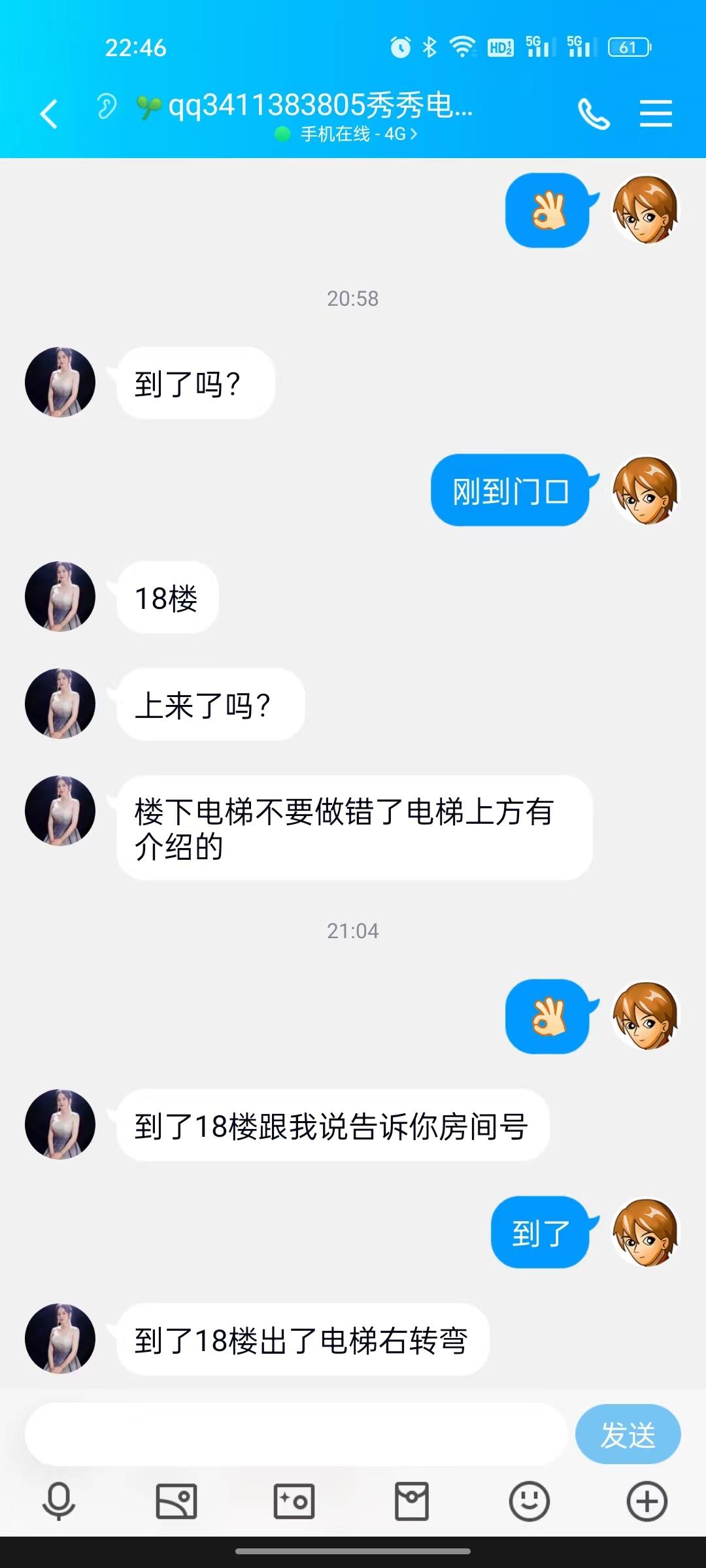View contact's avatar beside 到了吗?

point(60,382)
